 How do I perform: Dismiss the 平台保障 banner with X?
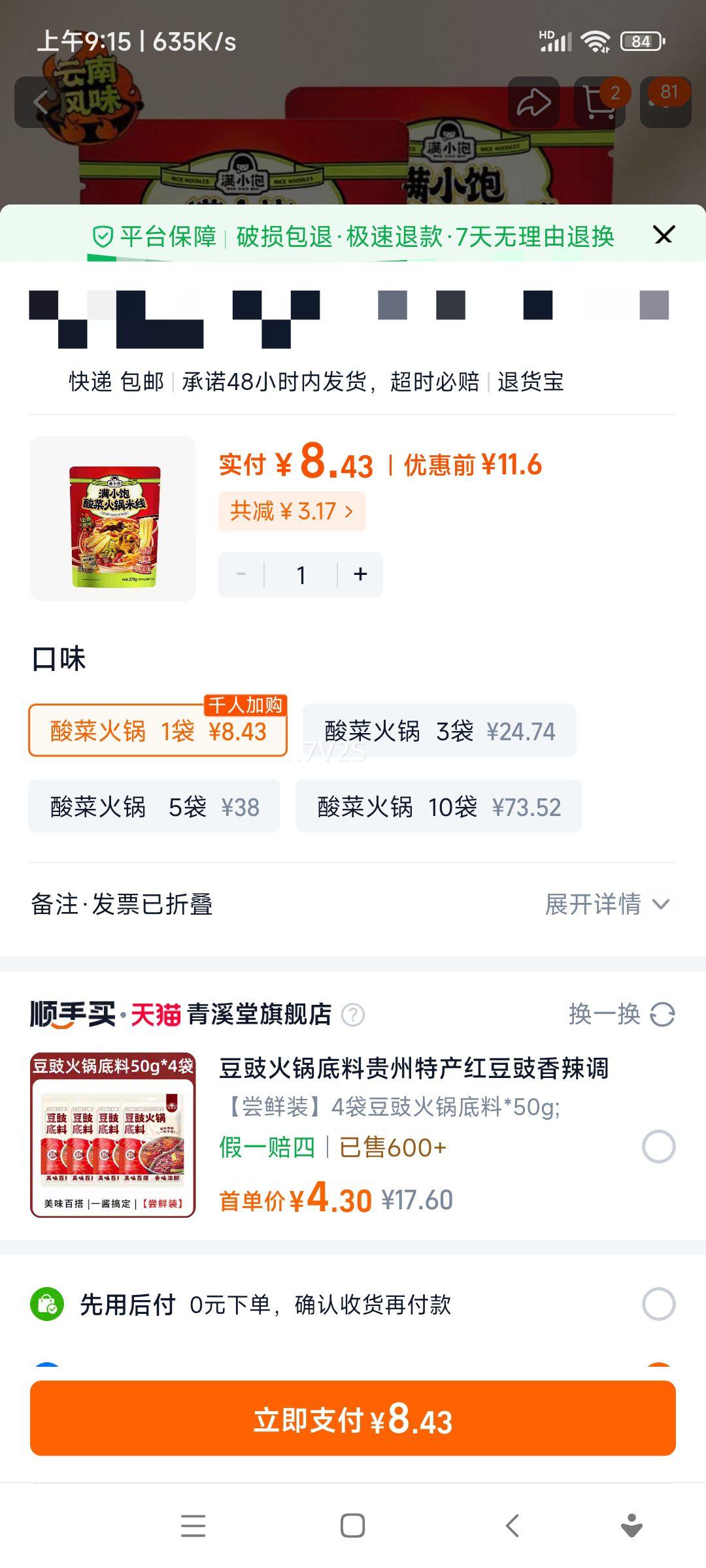click(664, 235)
